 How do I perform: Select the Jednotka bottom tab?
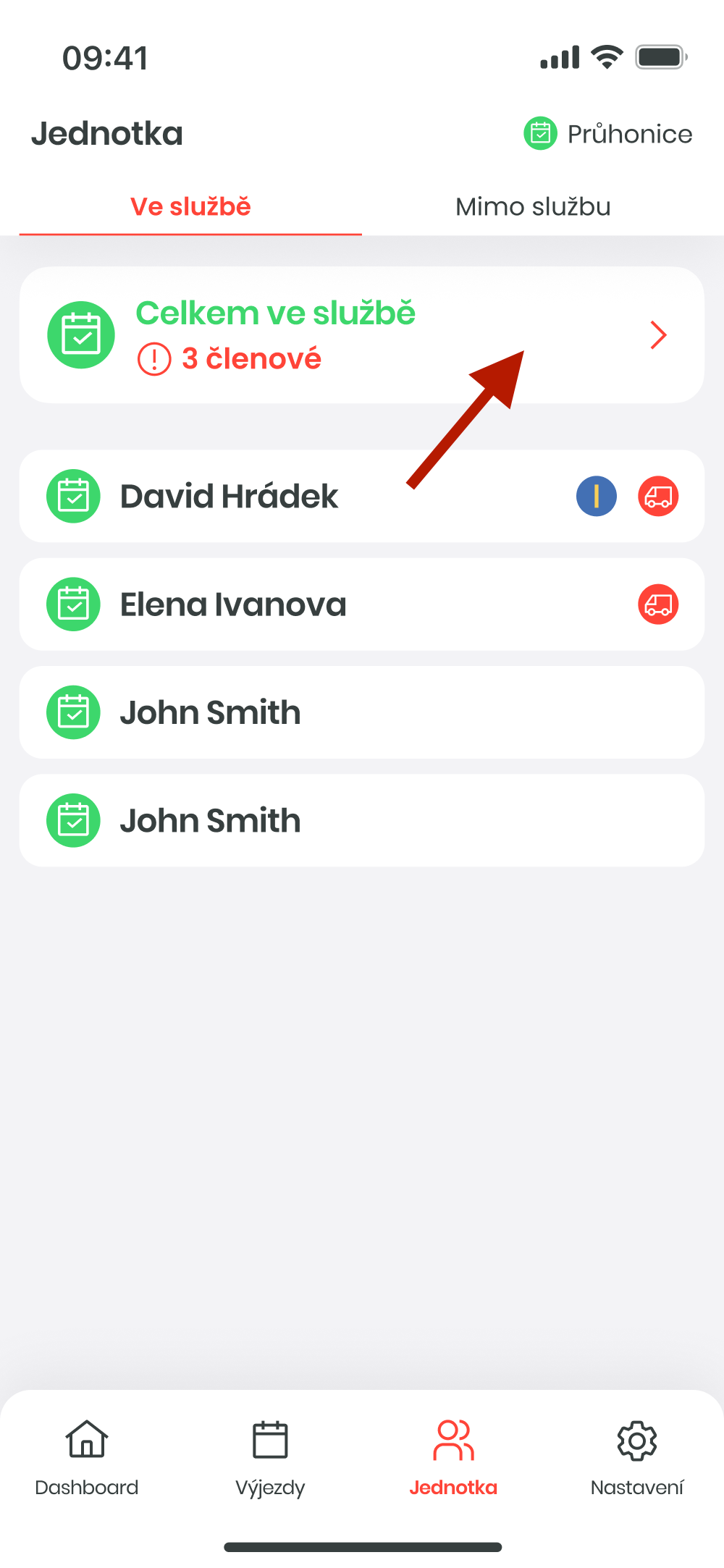click(x=453, y=1457)
